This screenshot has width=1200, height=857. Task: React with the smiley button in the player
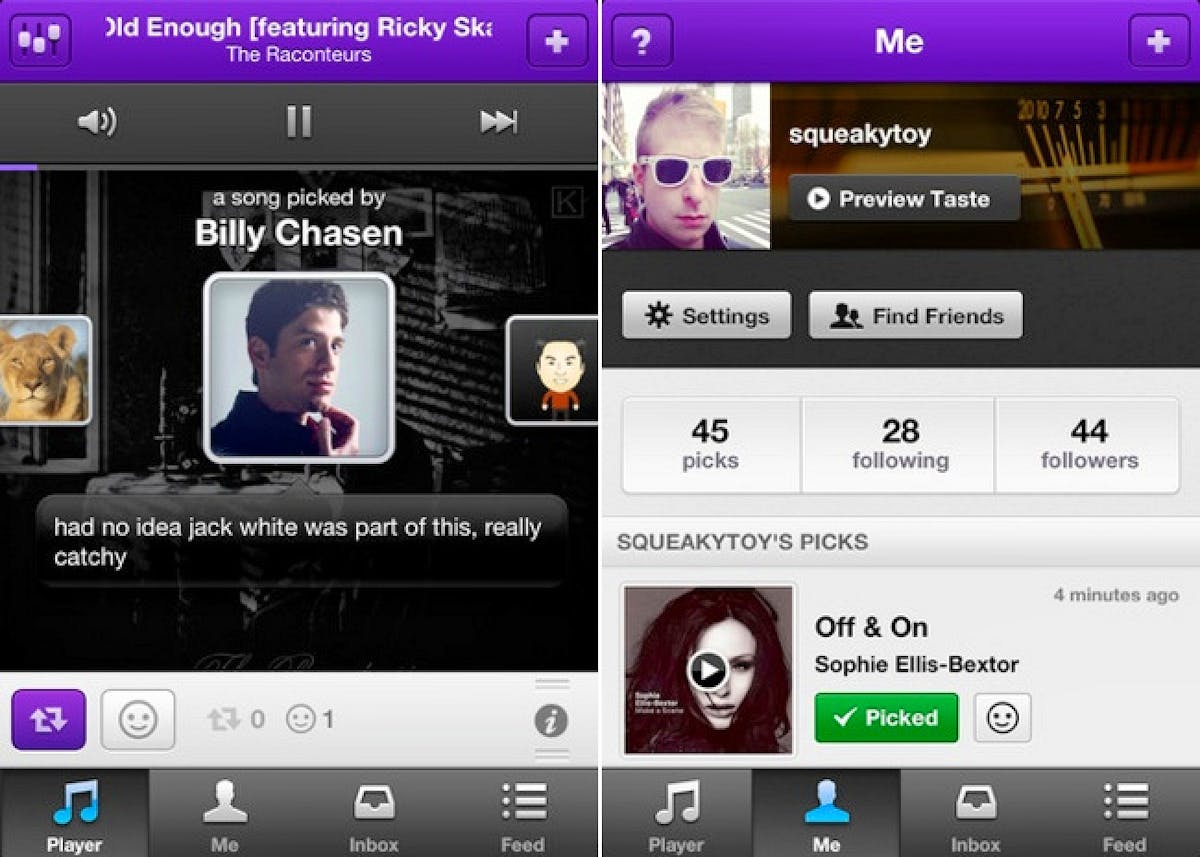(138, 720)
